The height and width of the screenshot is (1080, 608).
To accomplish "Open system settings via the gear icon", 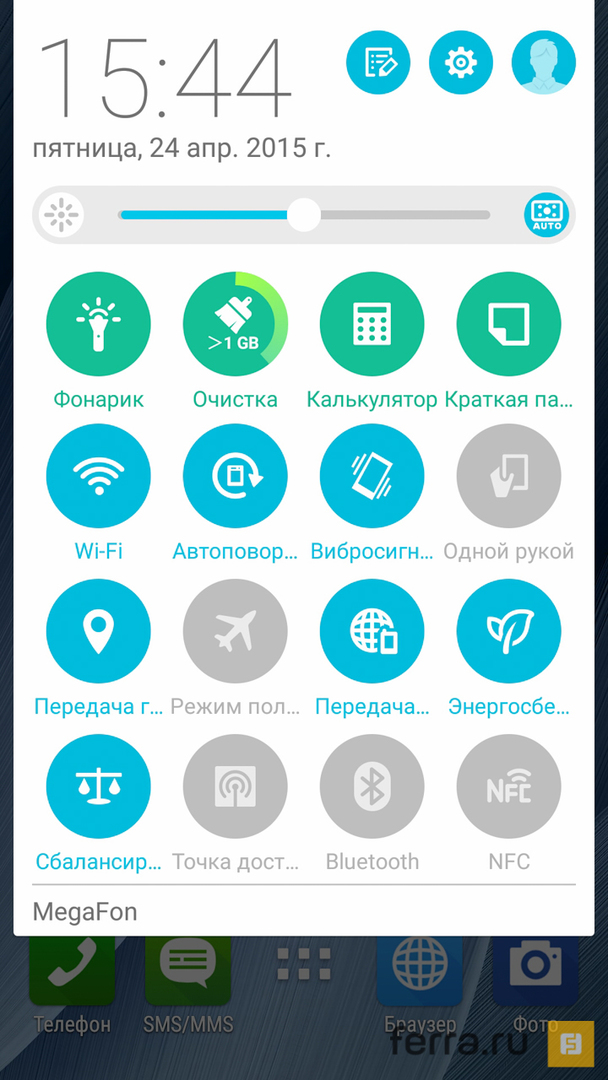I will click(461, 63).
